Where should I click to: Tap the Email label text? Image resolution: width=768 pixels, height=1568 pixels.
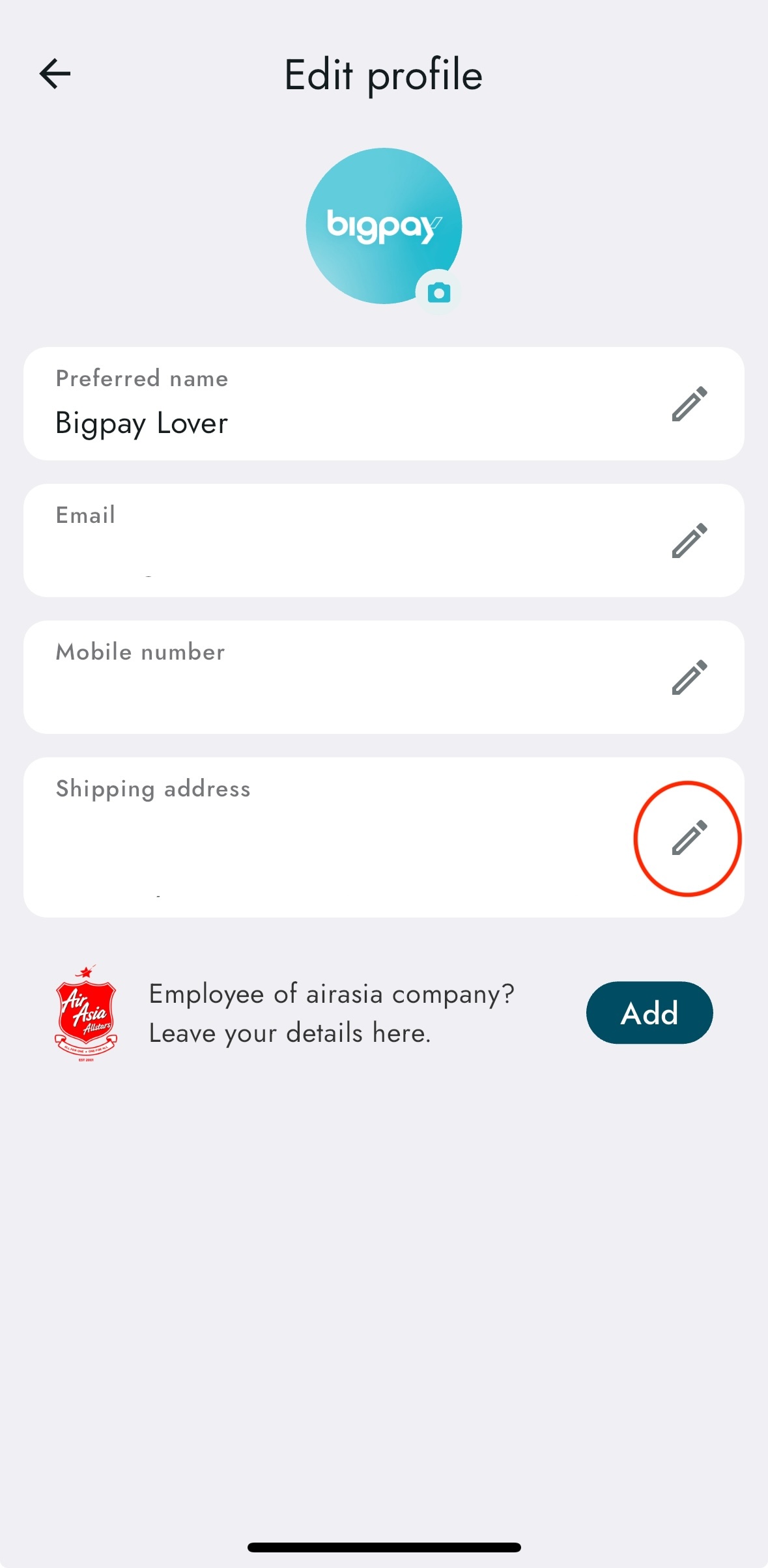85,516
